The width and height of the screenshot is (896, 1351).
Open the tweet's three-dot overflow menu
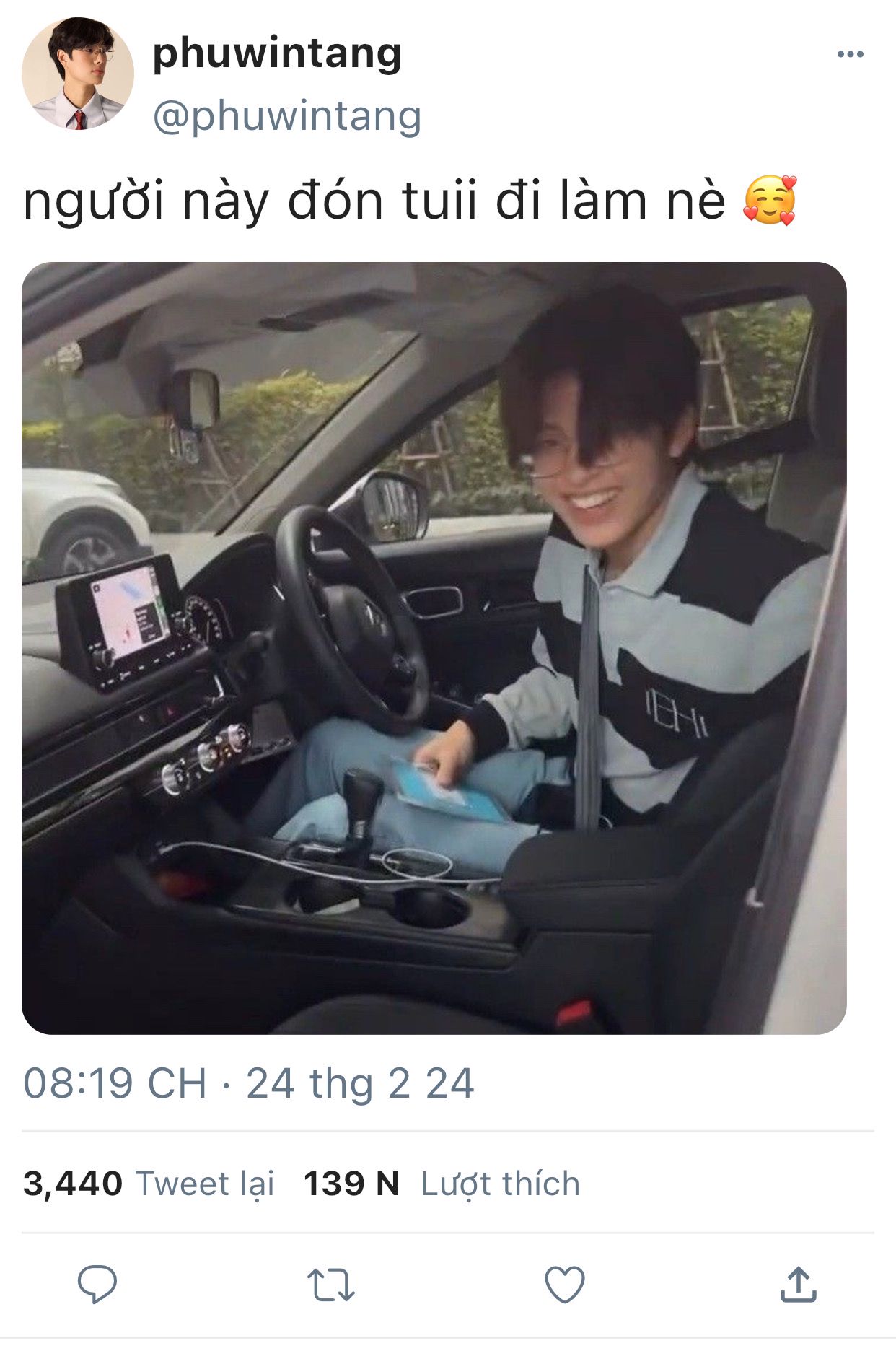(x=850, y=54)
